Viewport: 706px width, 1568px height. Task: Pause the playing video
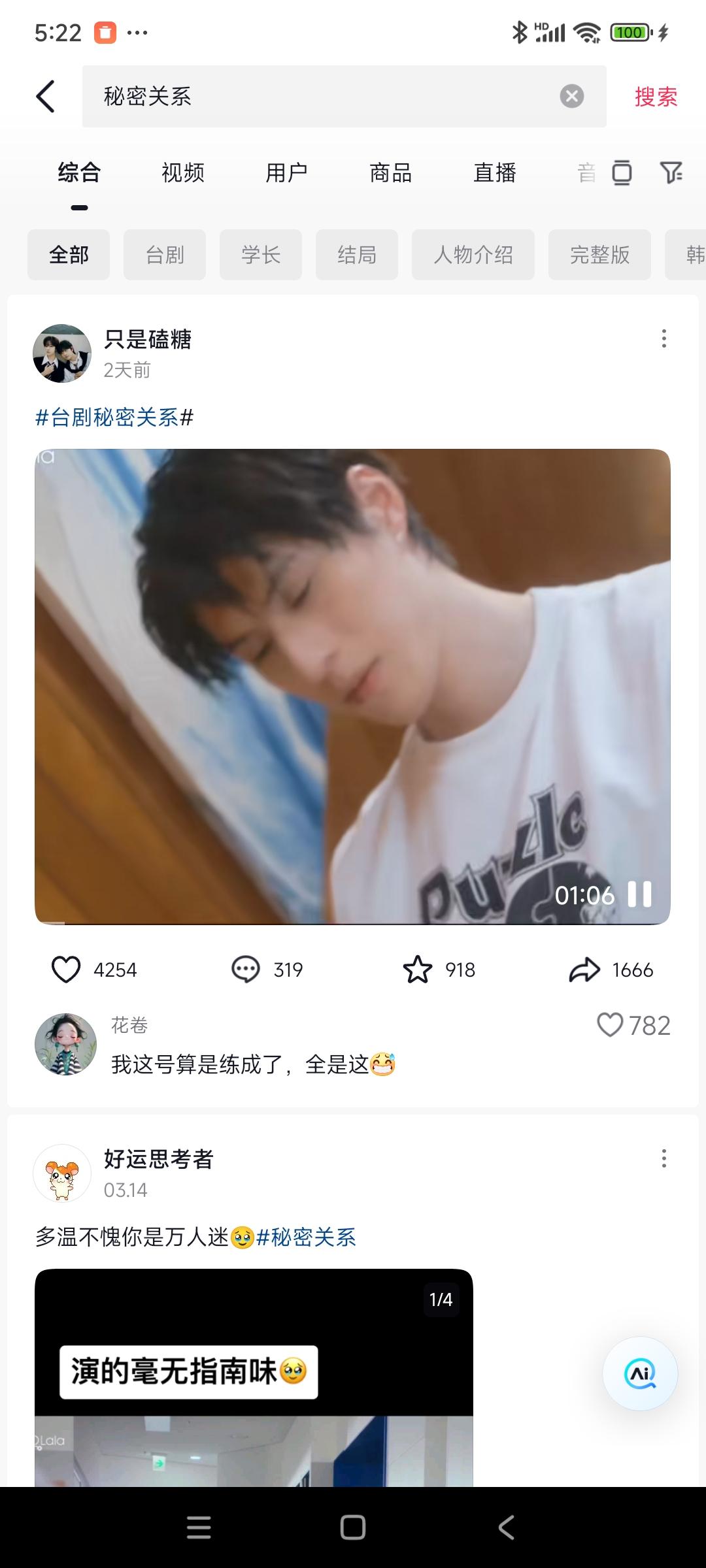click(x=639, y=894)
